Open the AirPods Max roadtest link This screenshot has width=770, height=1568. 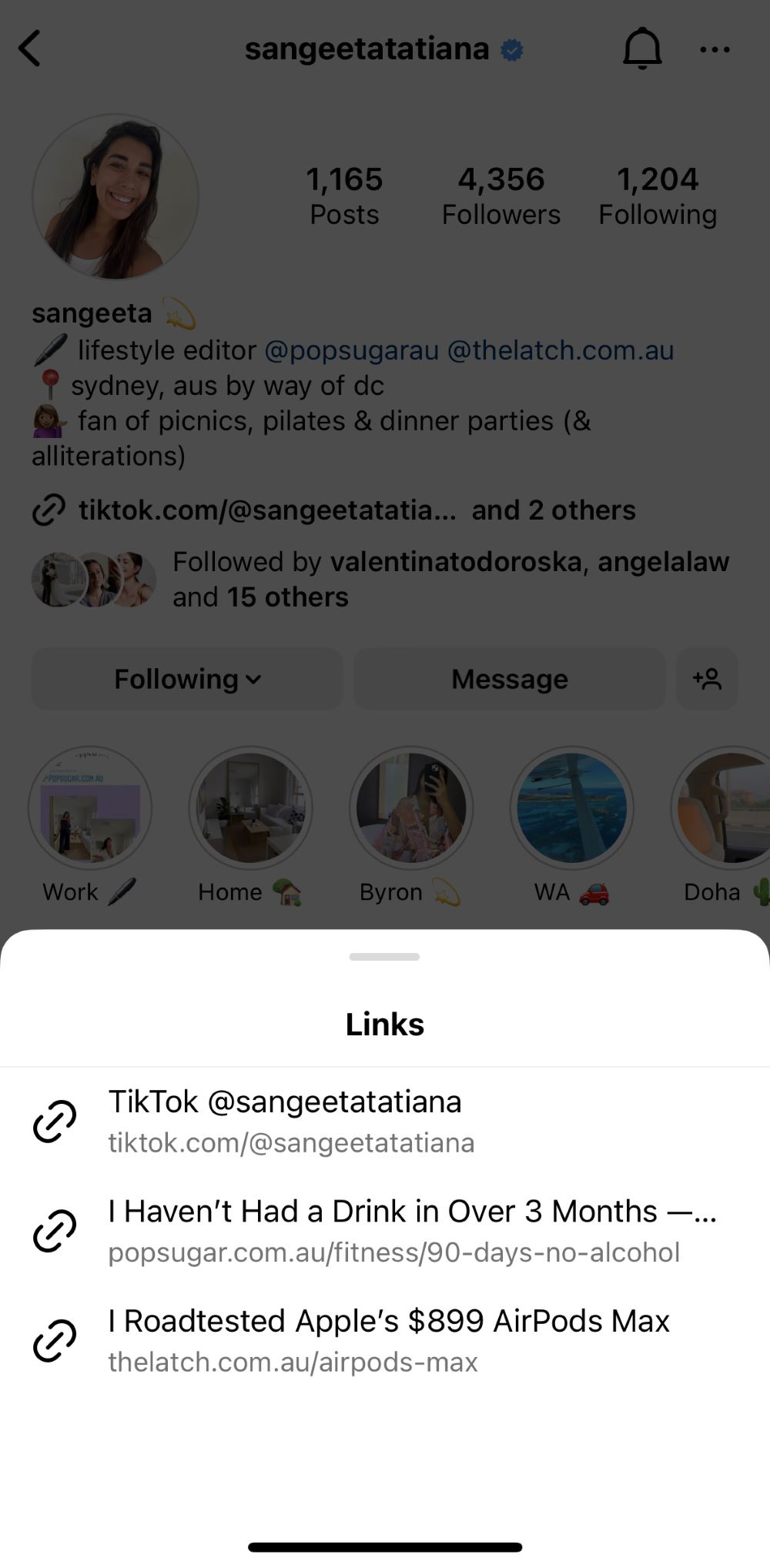[x=389, y=1339]
